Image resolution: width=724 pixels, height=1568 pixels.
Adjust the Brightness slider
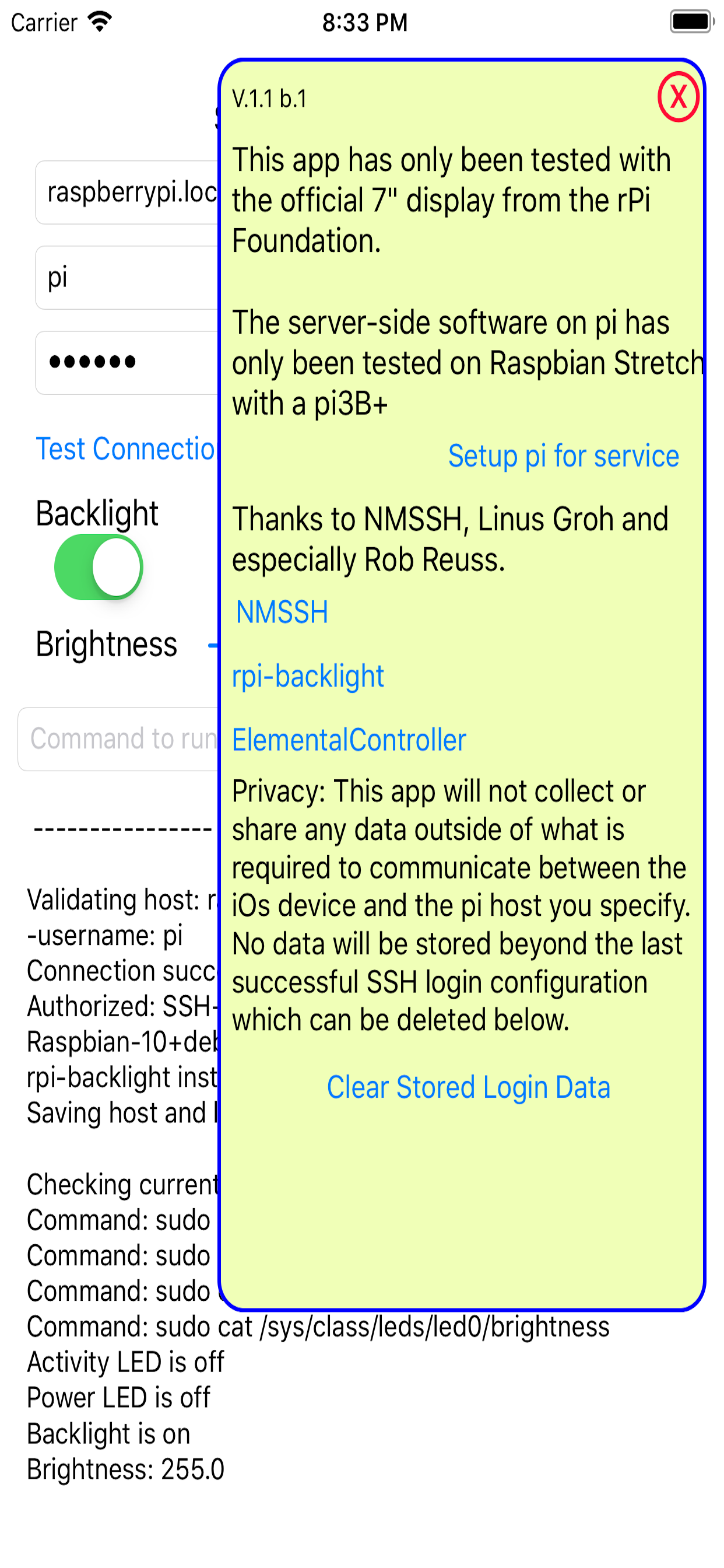coord(217,644)
